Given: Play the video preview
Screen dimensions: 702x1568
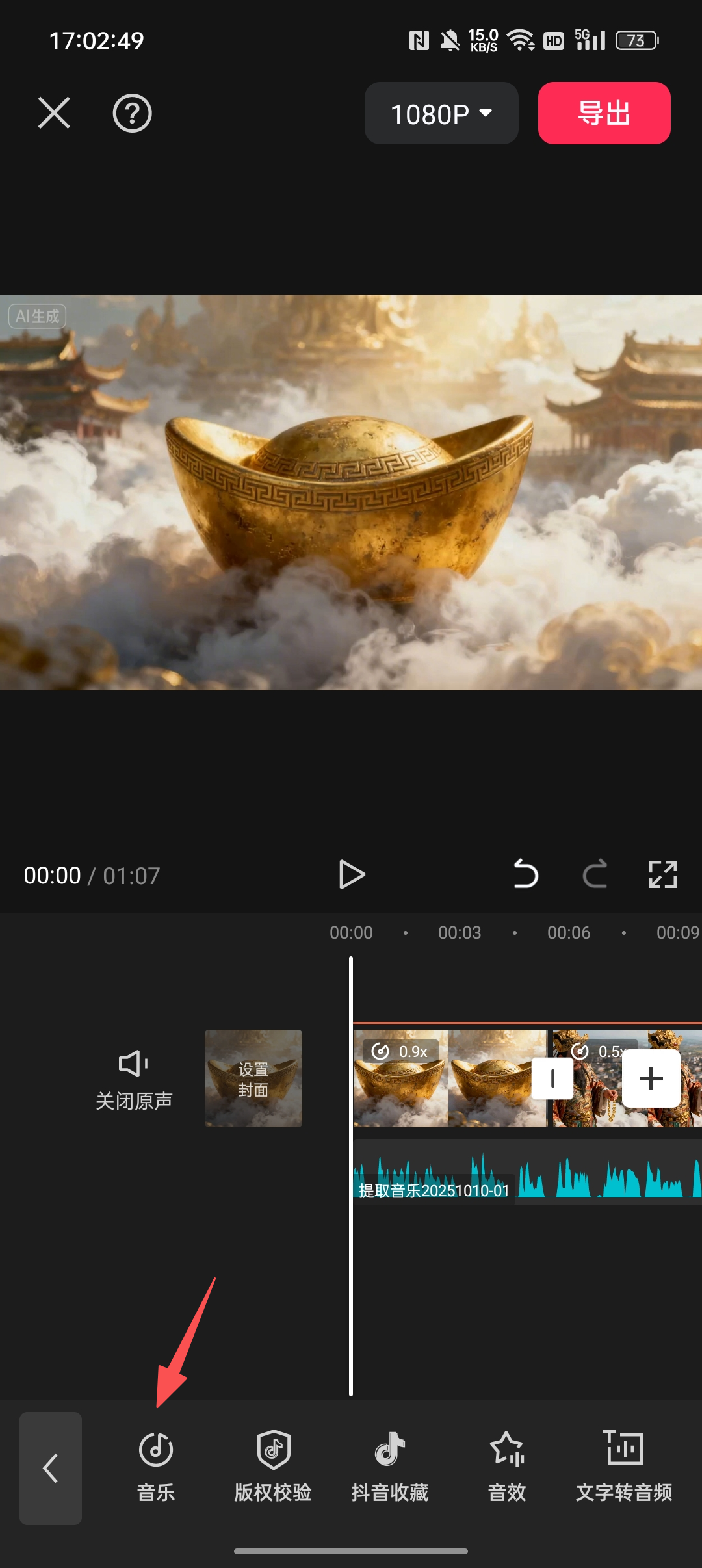Looking at the screenshot, I should coord(352,874).
